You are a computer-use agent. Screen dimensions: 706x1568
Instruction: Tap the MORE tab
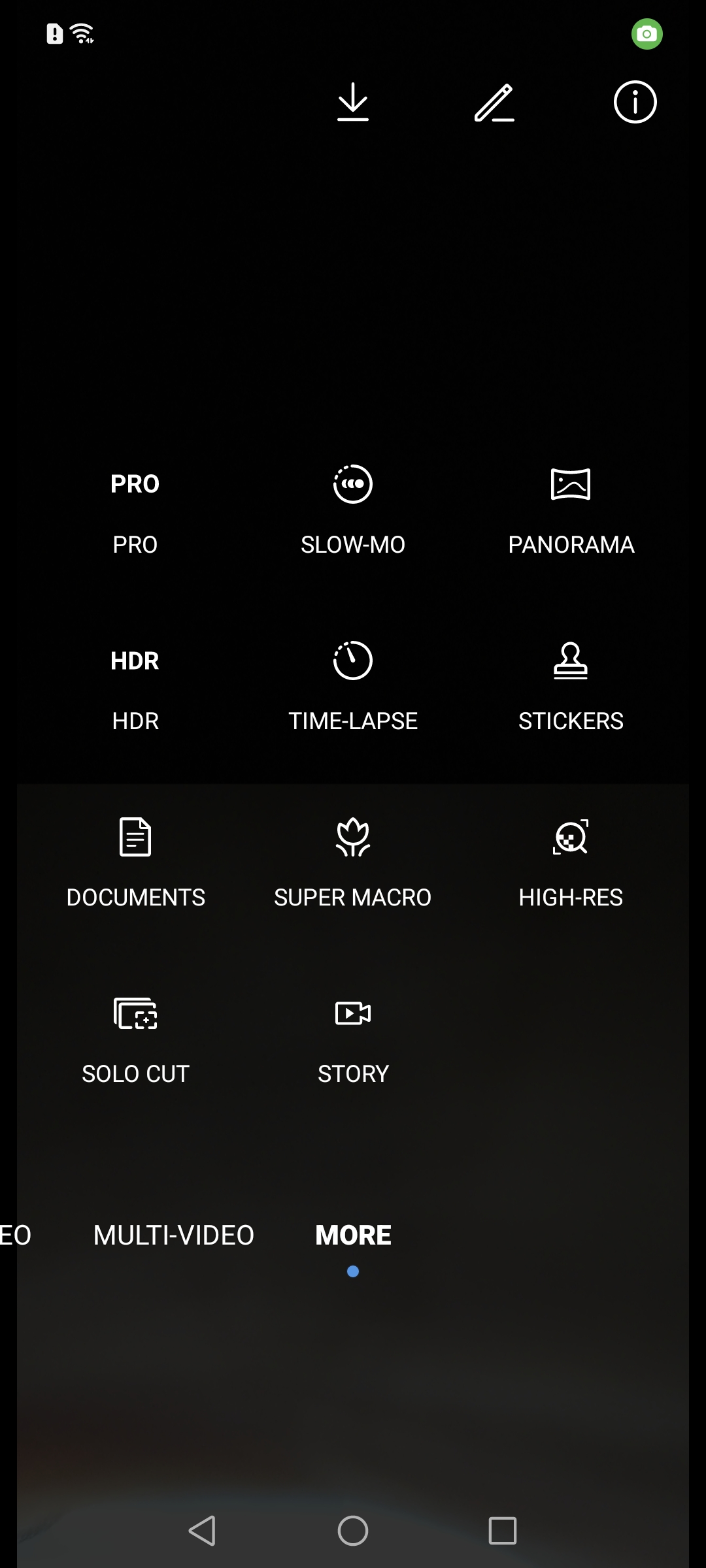point(353,1235)
